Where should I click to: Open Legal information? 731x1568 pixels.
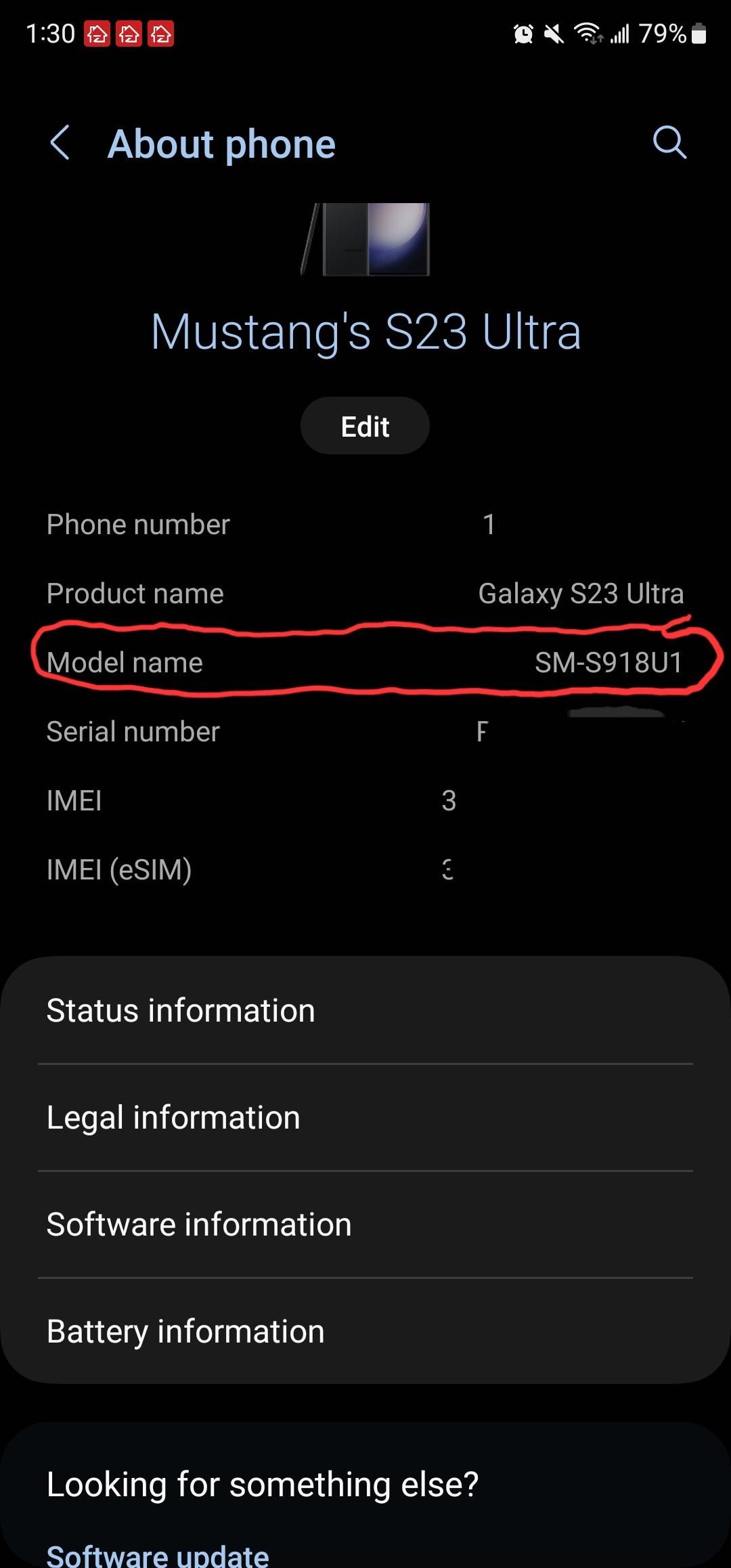click(x=365, y=1117)
